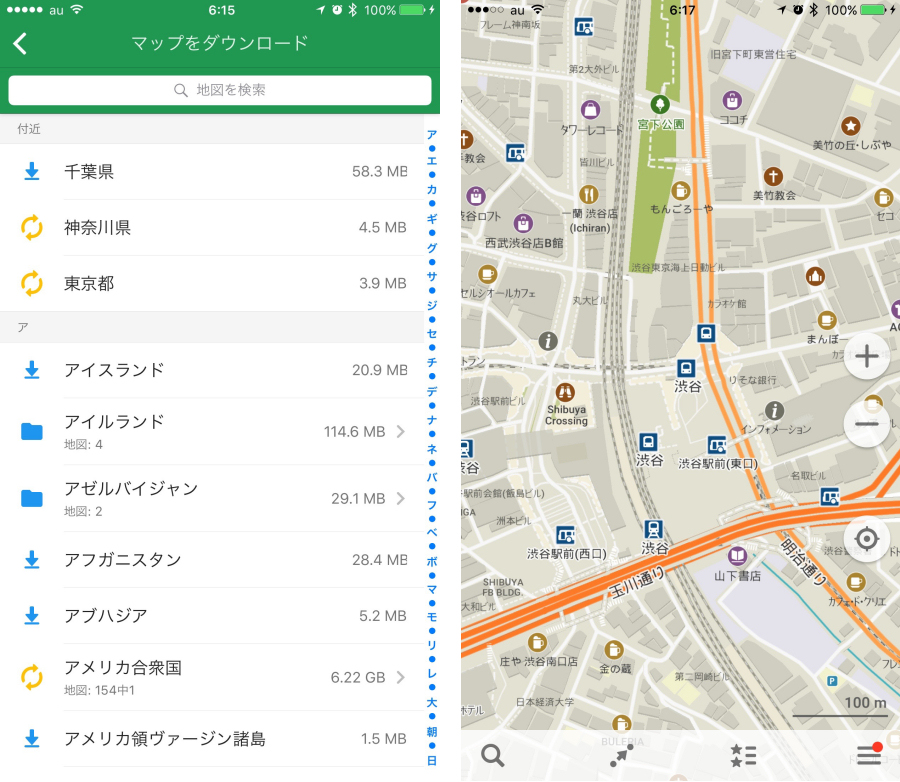Update the 東京都 map
900x782 pixels.
pyautogui.click(x=32, y=284)
